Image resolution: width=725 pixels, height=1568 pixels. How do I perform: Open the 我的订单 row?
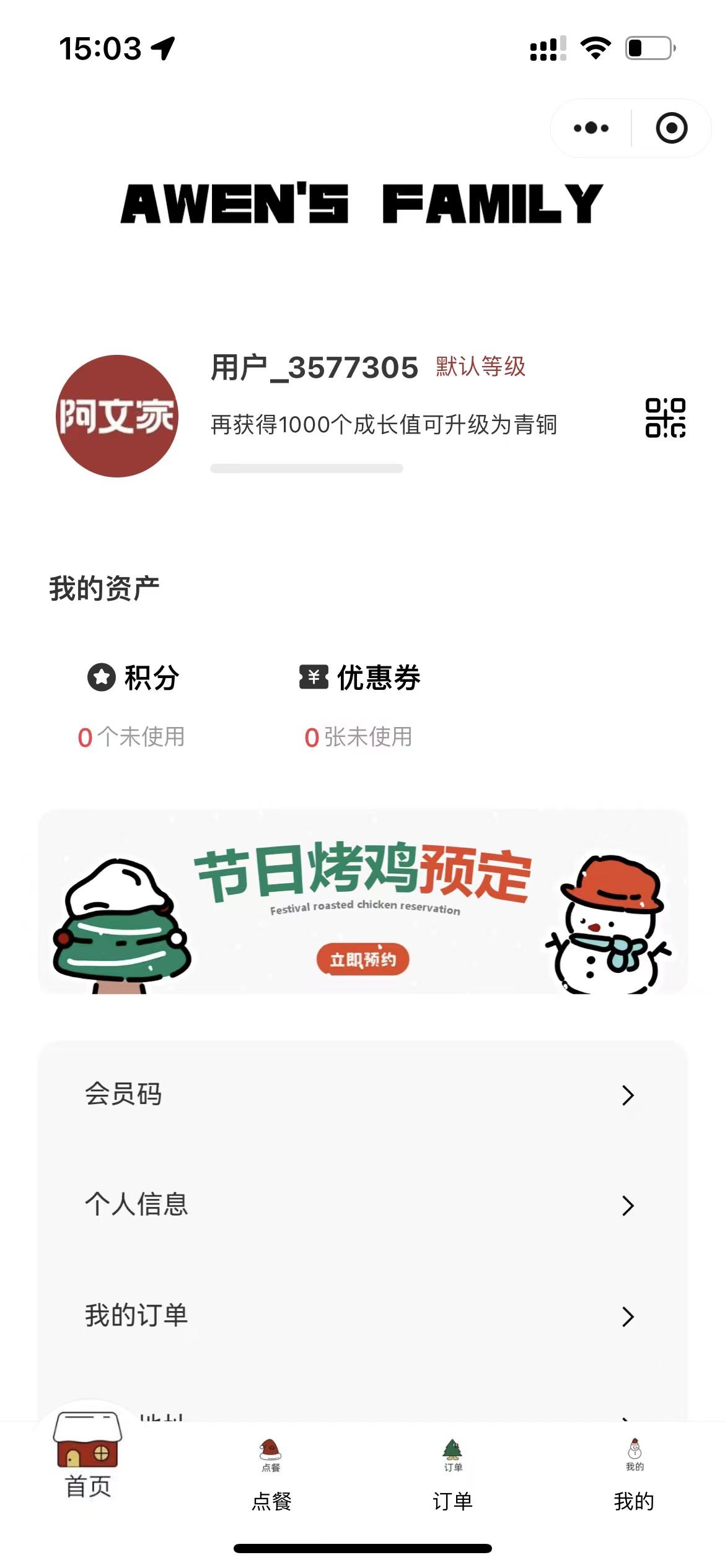tap(362, 1315)
